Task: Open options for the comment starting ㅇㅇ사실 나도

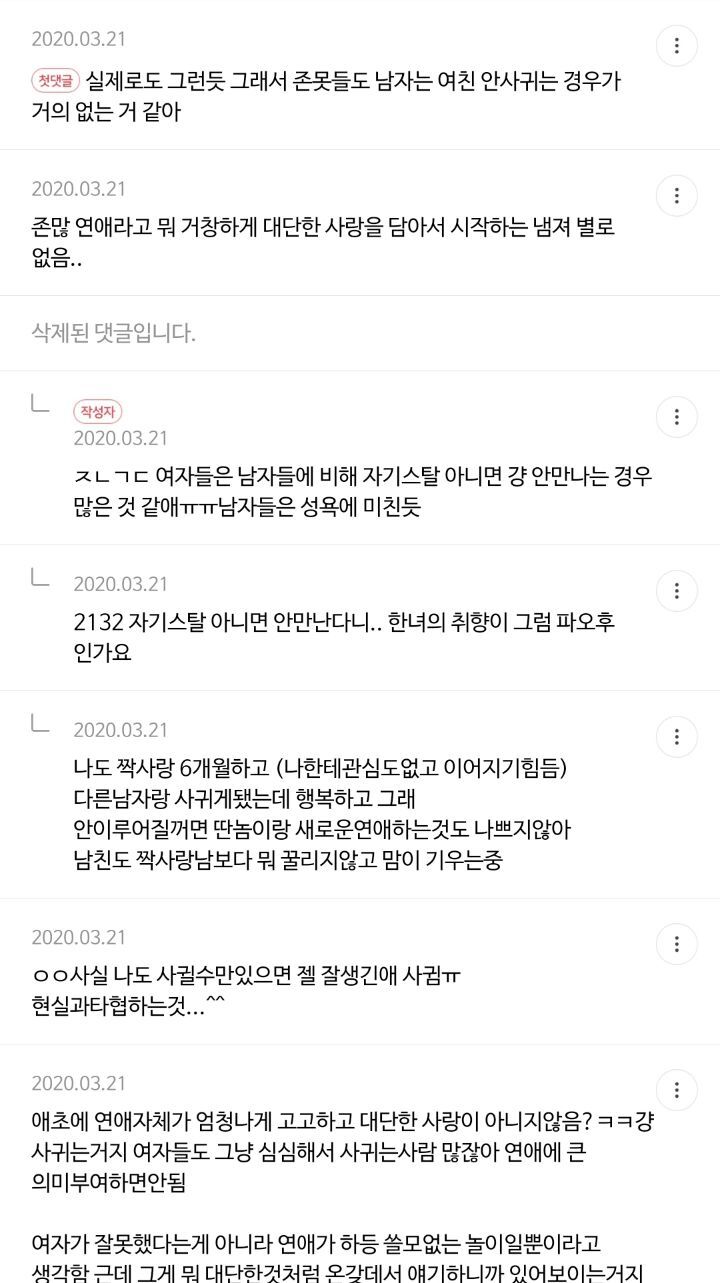Action: pos(677,944)
